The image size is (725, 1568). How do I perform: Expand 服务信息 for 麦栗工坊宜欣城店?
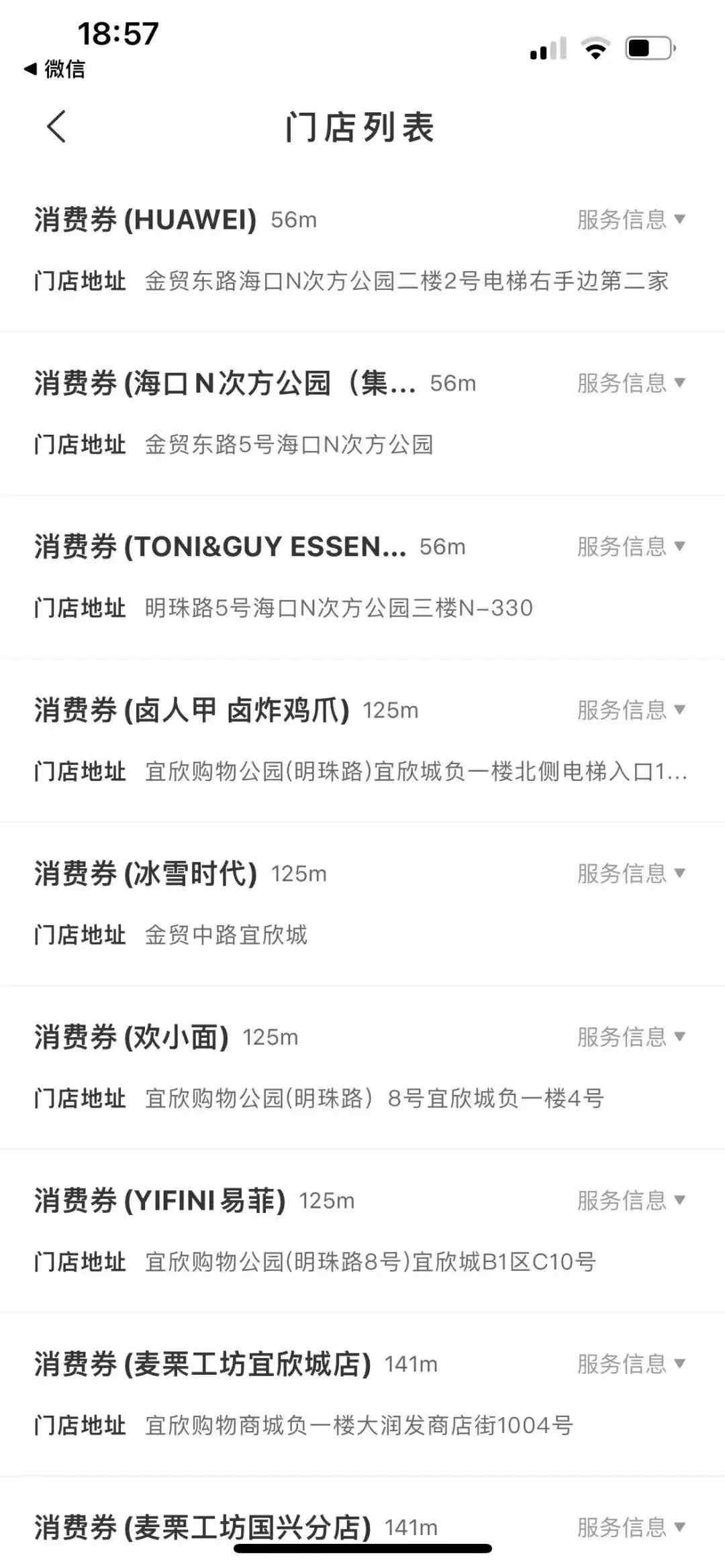(x=630, y=1364)
